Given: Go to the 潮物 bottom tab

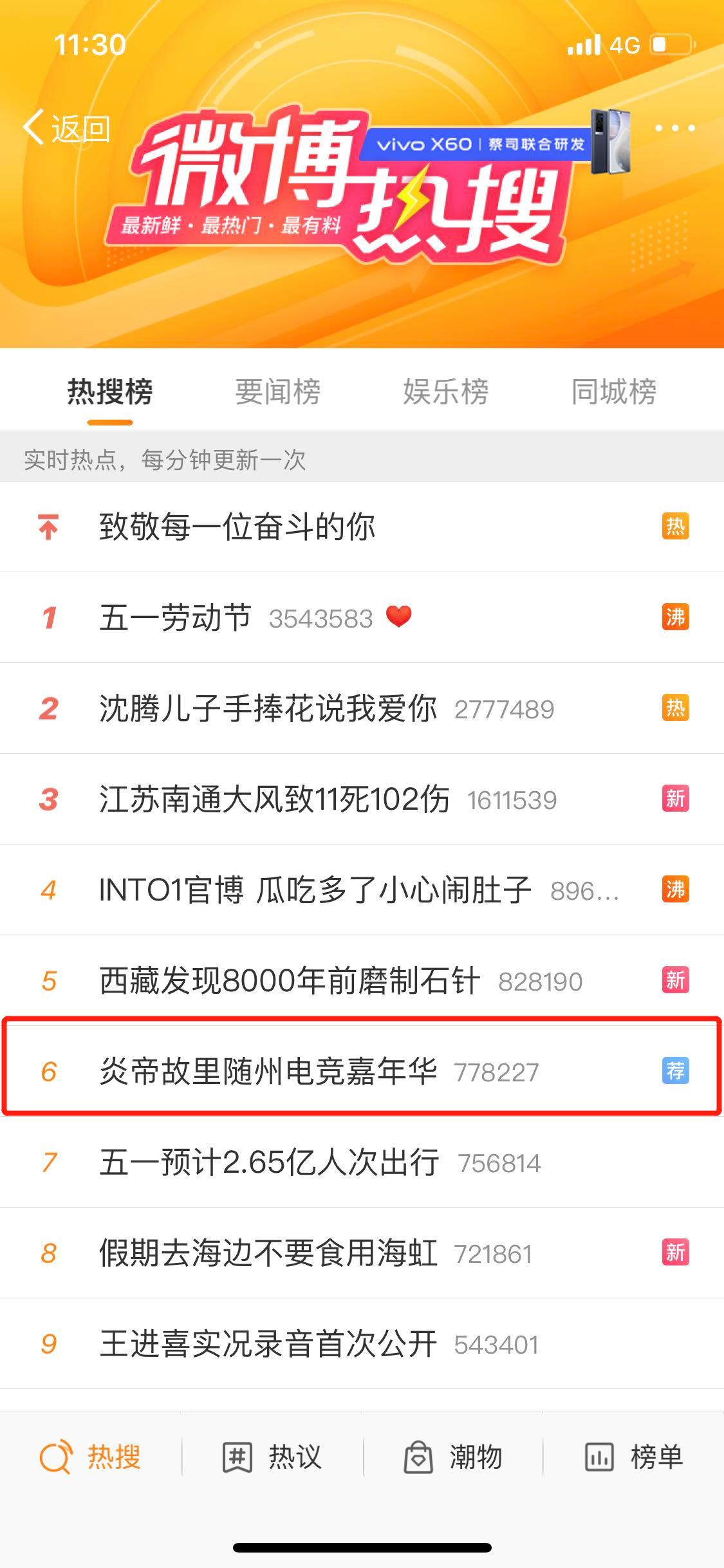Looking at the screenshot, I should [453, 1457].
